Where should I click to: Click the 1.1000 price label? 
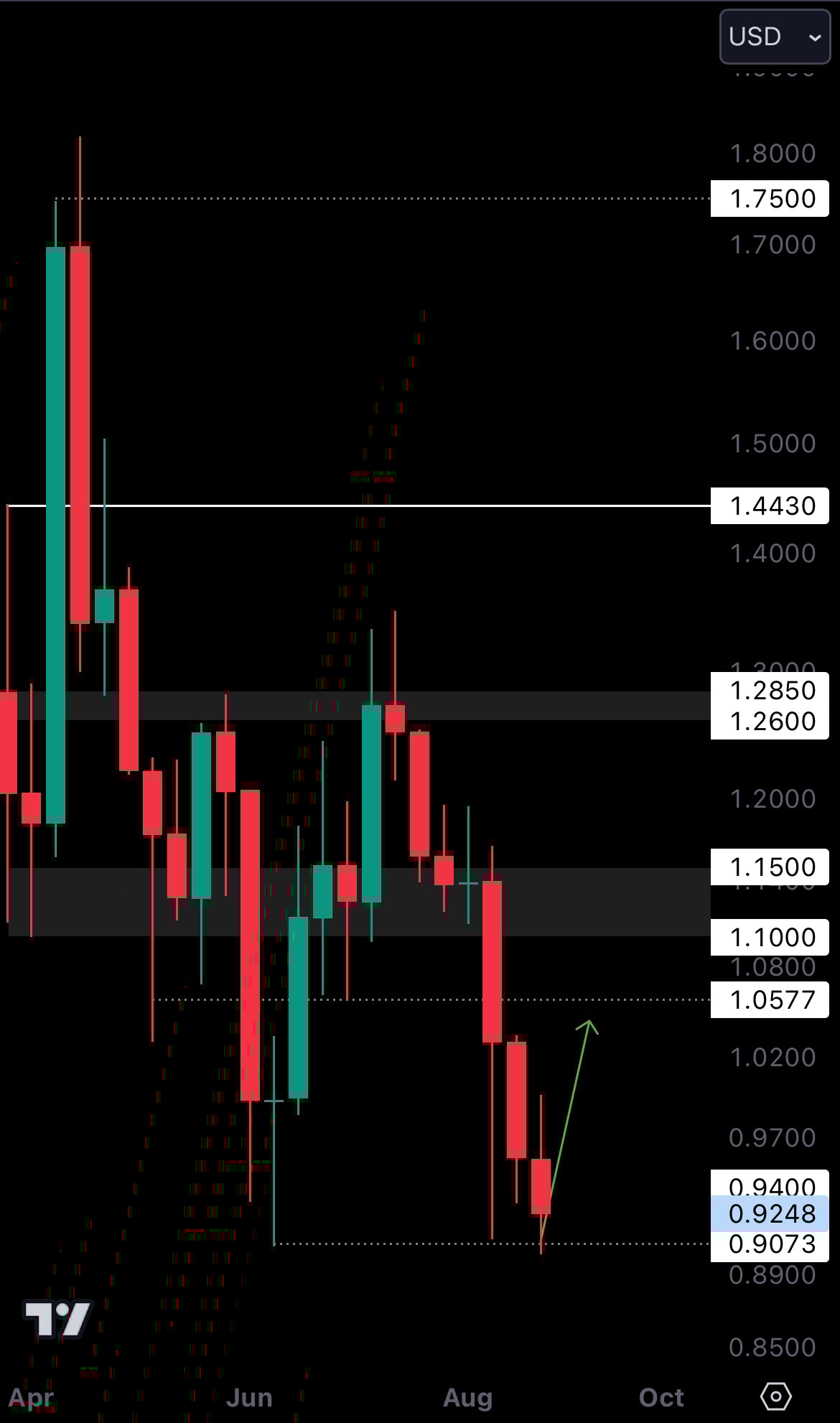769,937
